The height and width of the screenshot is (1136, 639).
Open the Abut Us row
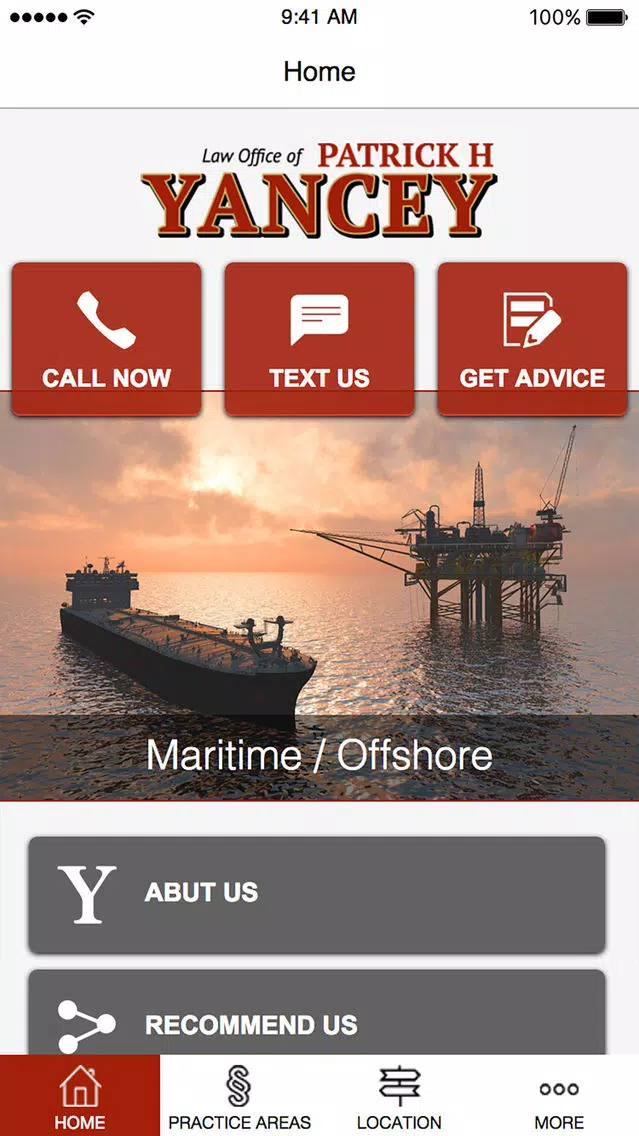(316, 894)
